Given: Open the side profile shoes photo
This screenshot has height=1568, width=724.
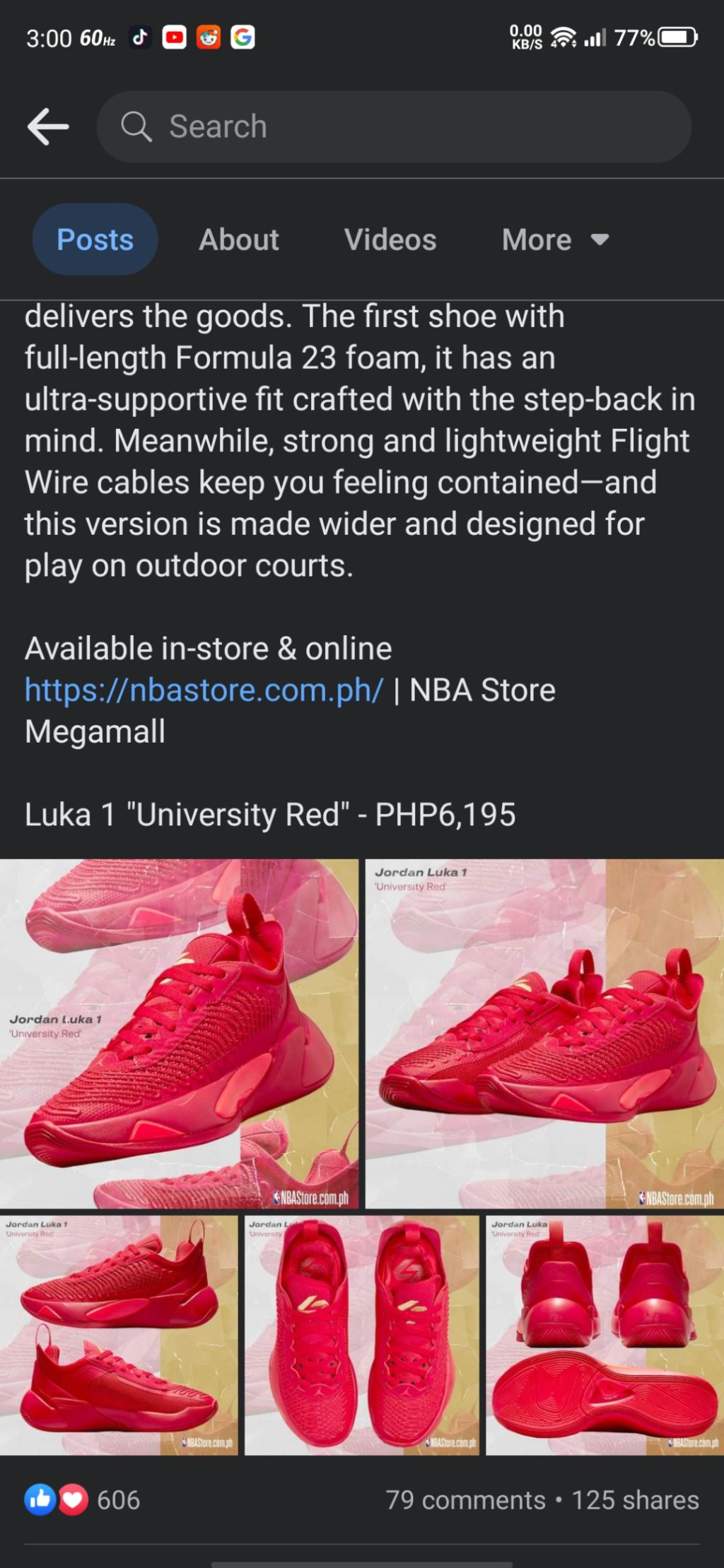Looking at the screenshot, I should [119, 1334].
